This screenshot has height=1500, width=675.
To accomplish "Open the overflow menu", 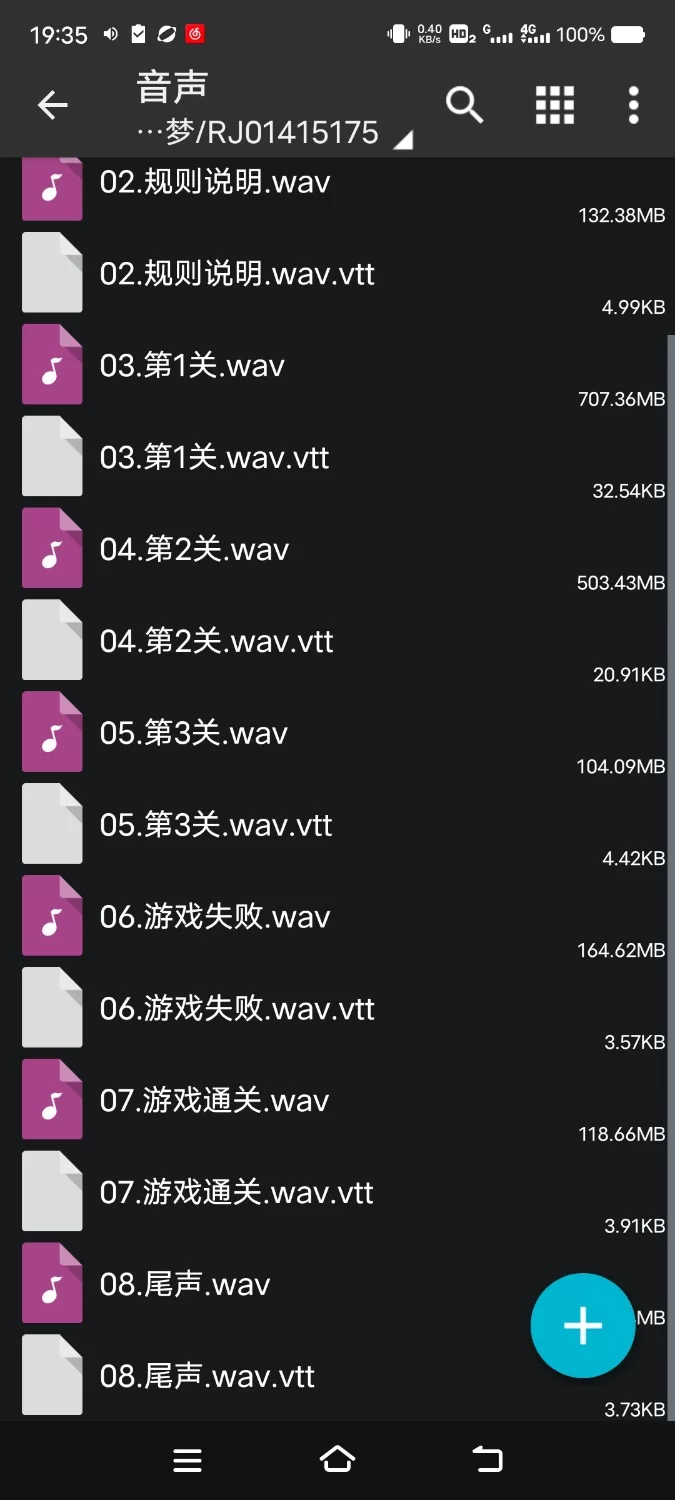I will click(633, 105).
